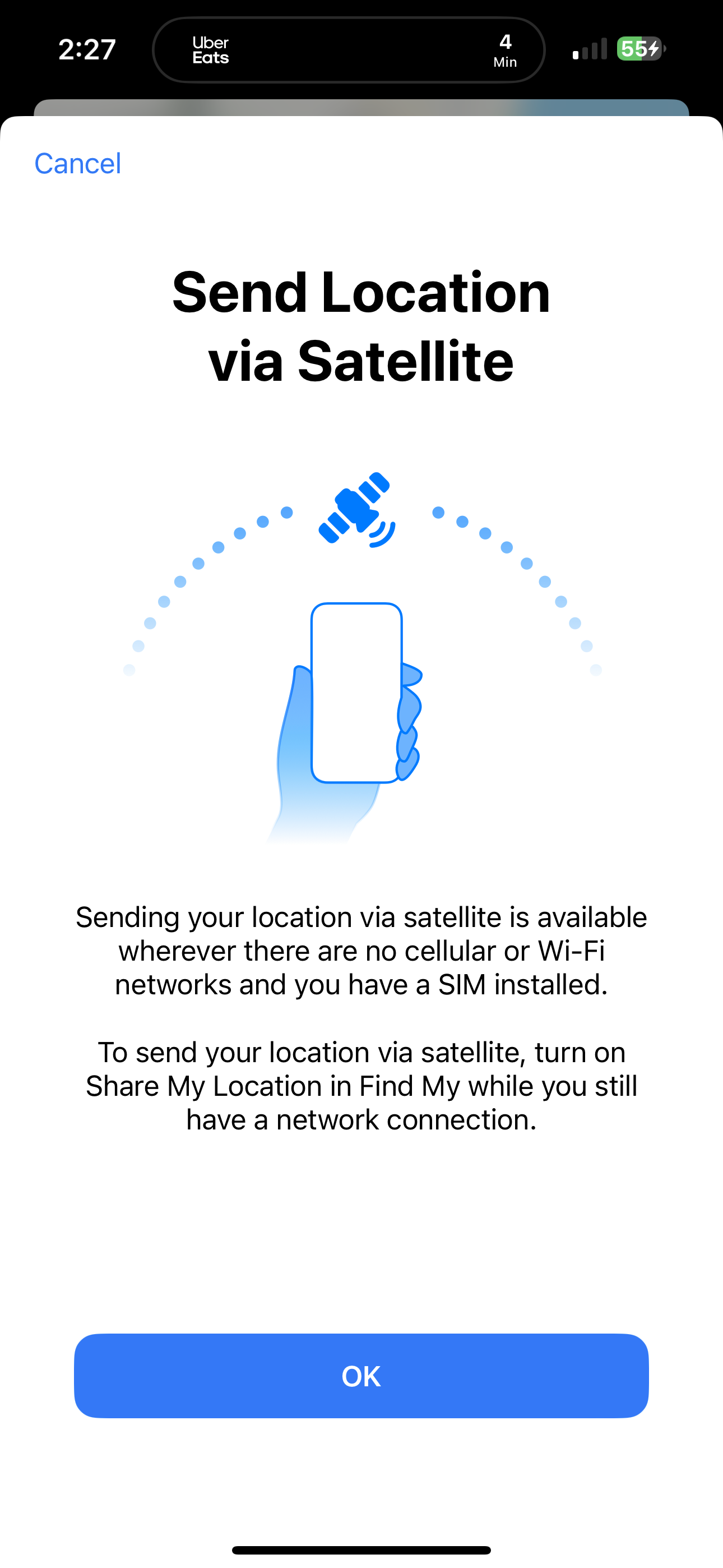The height and width of the screenshot is (1568, 723).
Task: Confirm with the OK button
Action: [x=361, y=1376]
